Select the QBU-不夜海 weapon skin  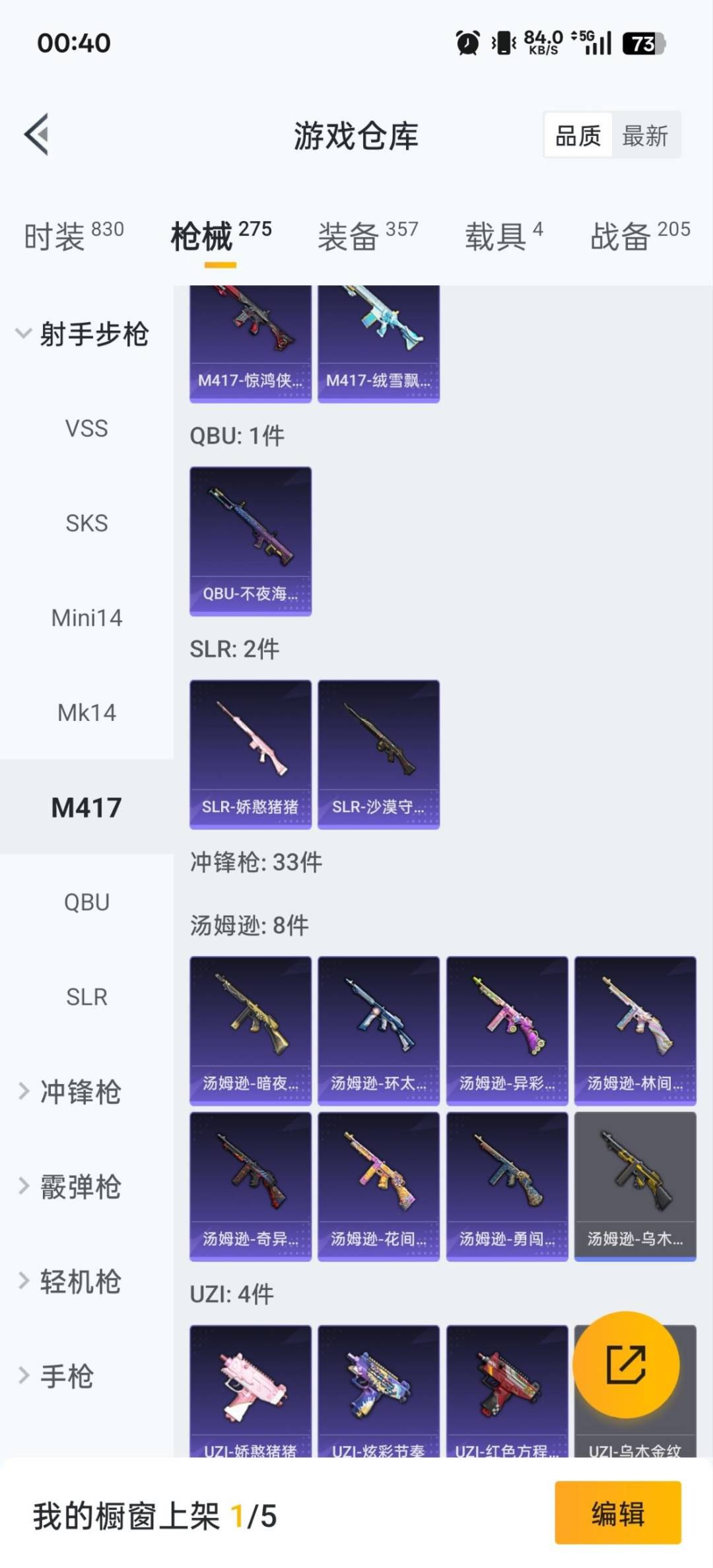250,541
